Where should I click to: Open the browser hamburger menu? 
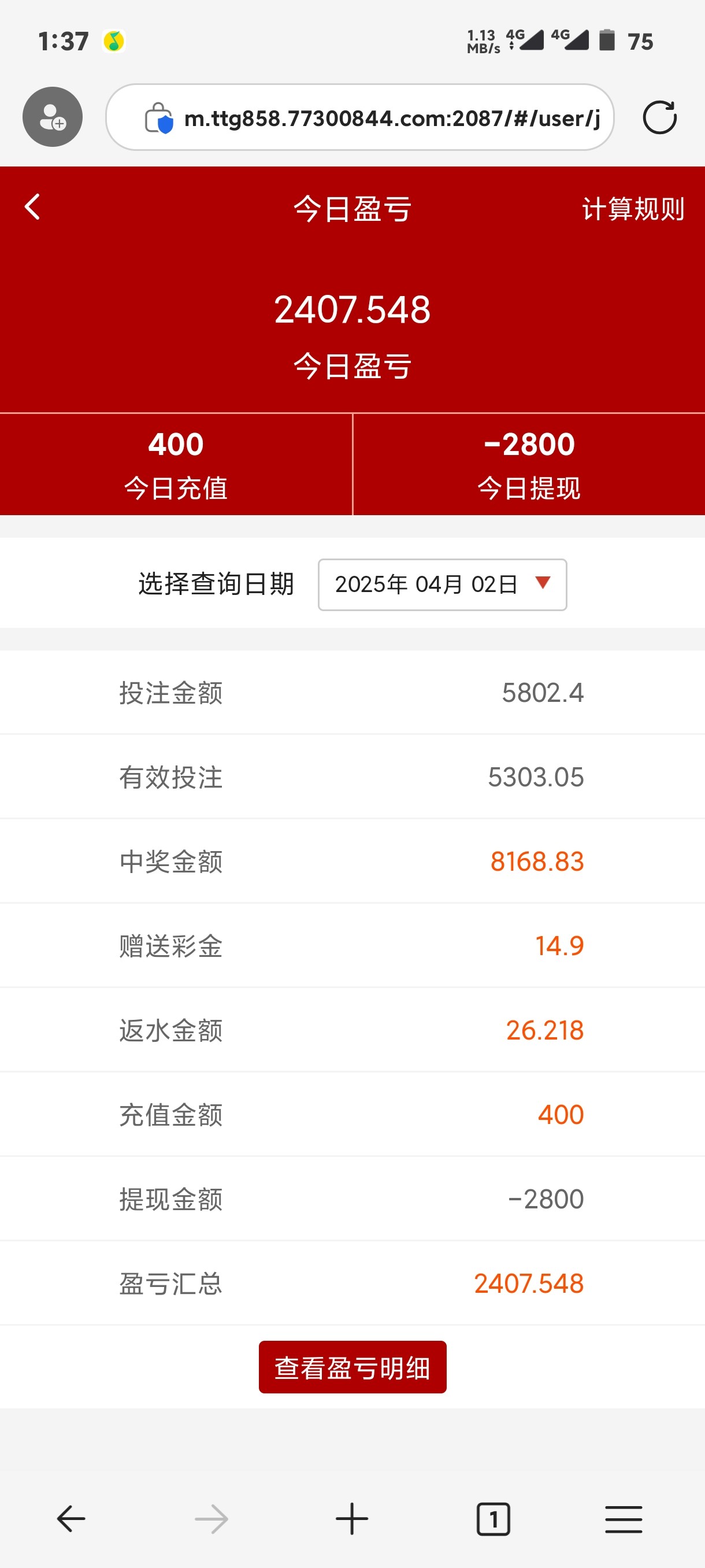624,1519
